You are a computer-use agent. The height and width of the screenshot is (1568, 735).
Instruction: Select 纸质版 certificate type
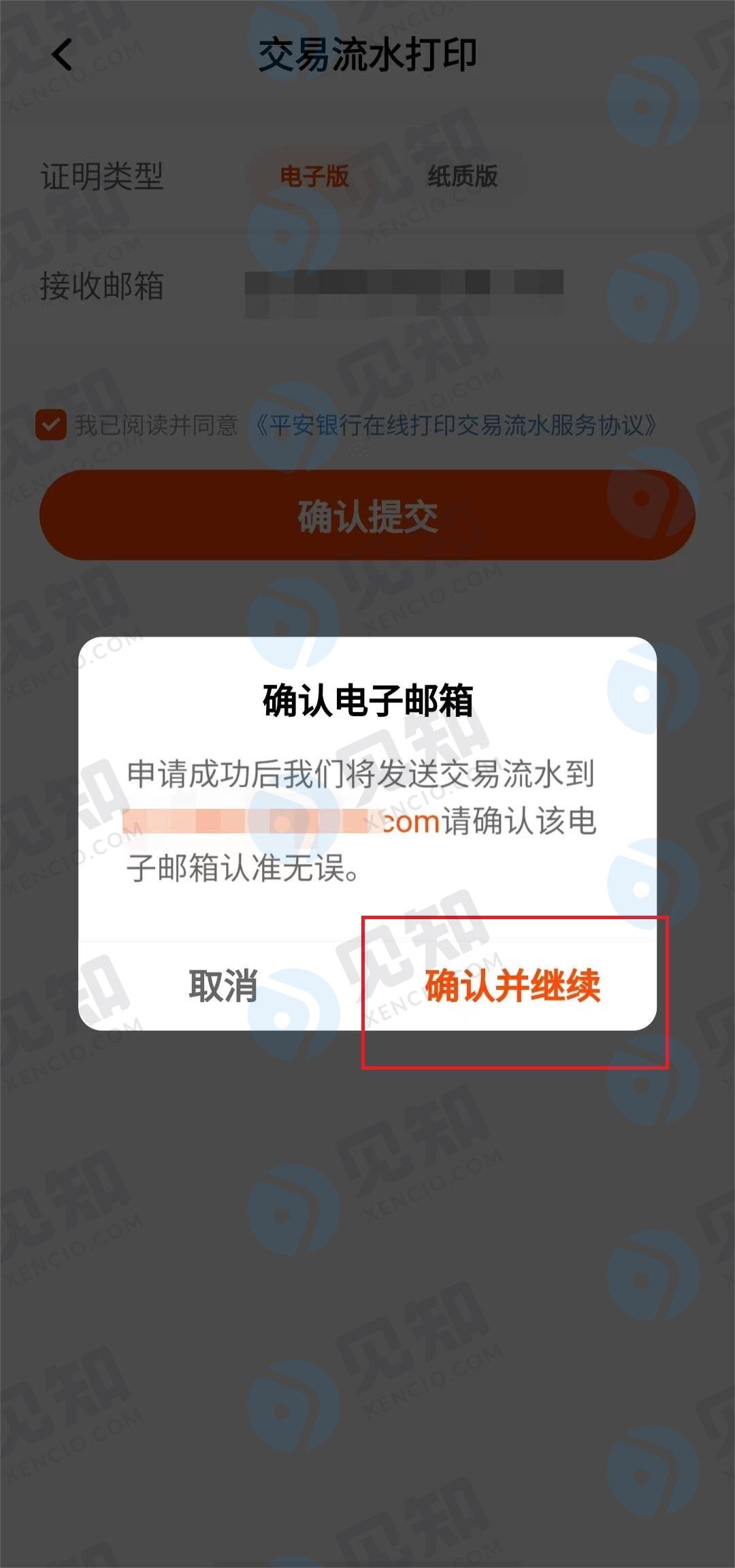click(x=463, y=176)
